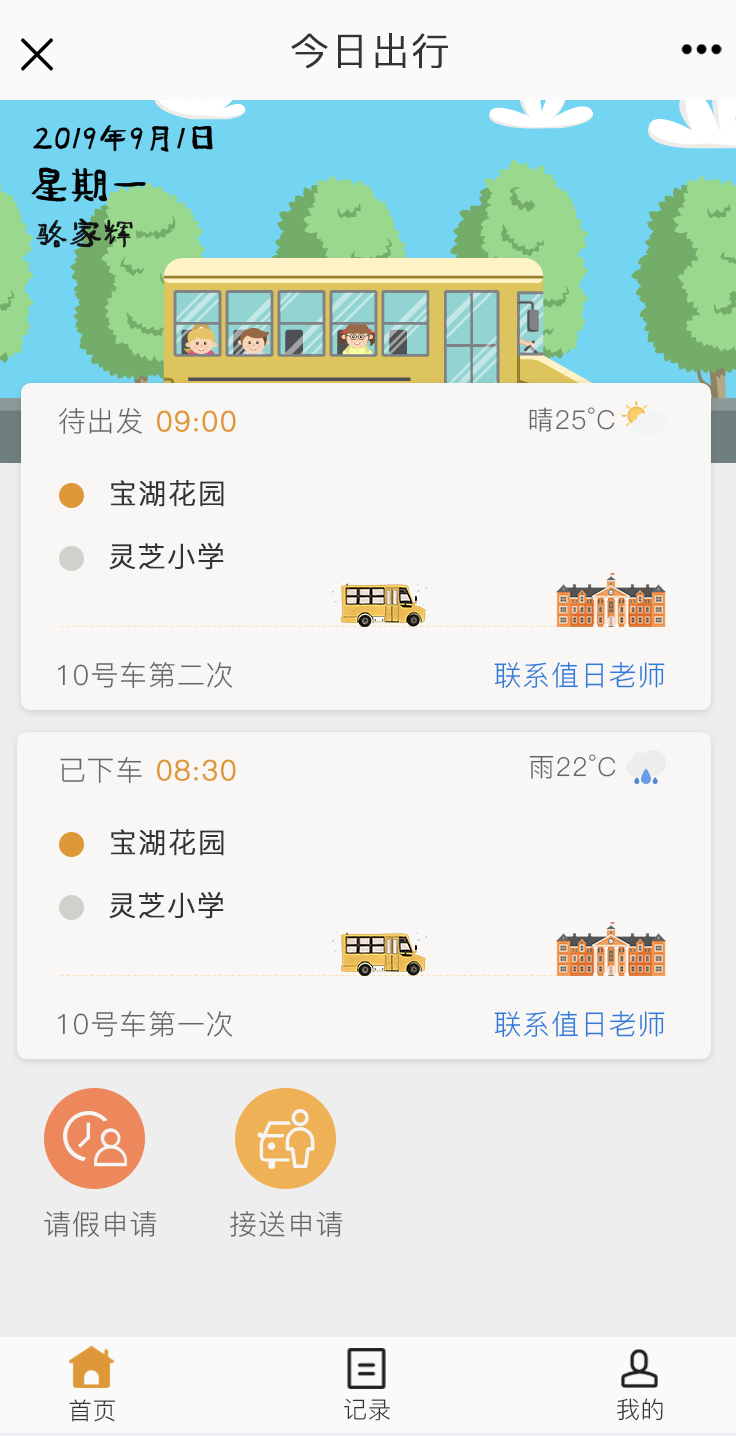
Task: Switch to the 记录 tab
Action: (x=367, y=1384)
